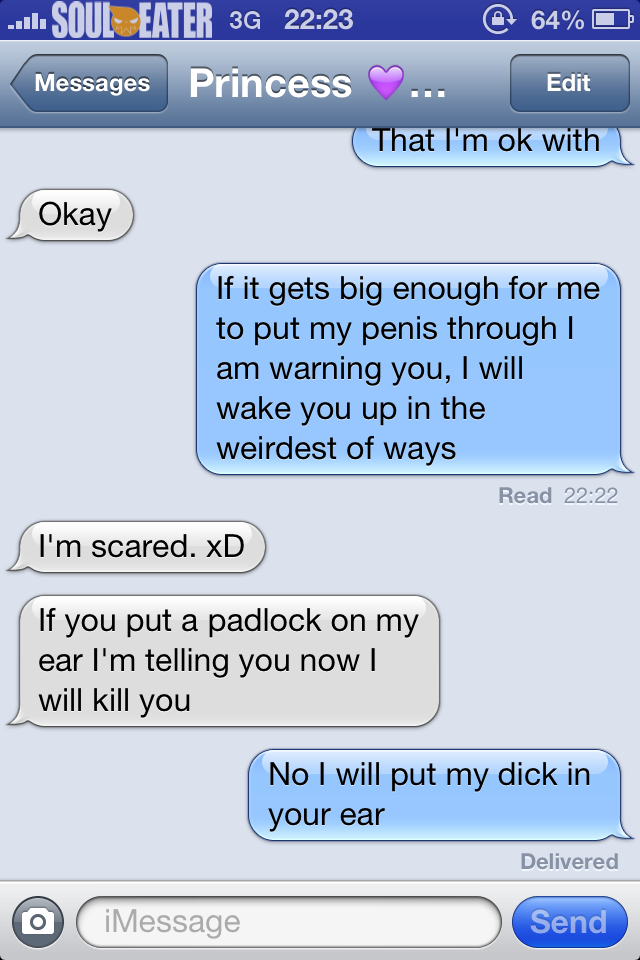Viewport: 640px width, 960px height.
Task: Go back to the Messages list
Action: coord(90,84)
